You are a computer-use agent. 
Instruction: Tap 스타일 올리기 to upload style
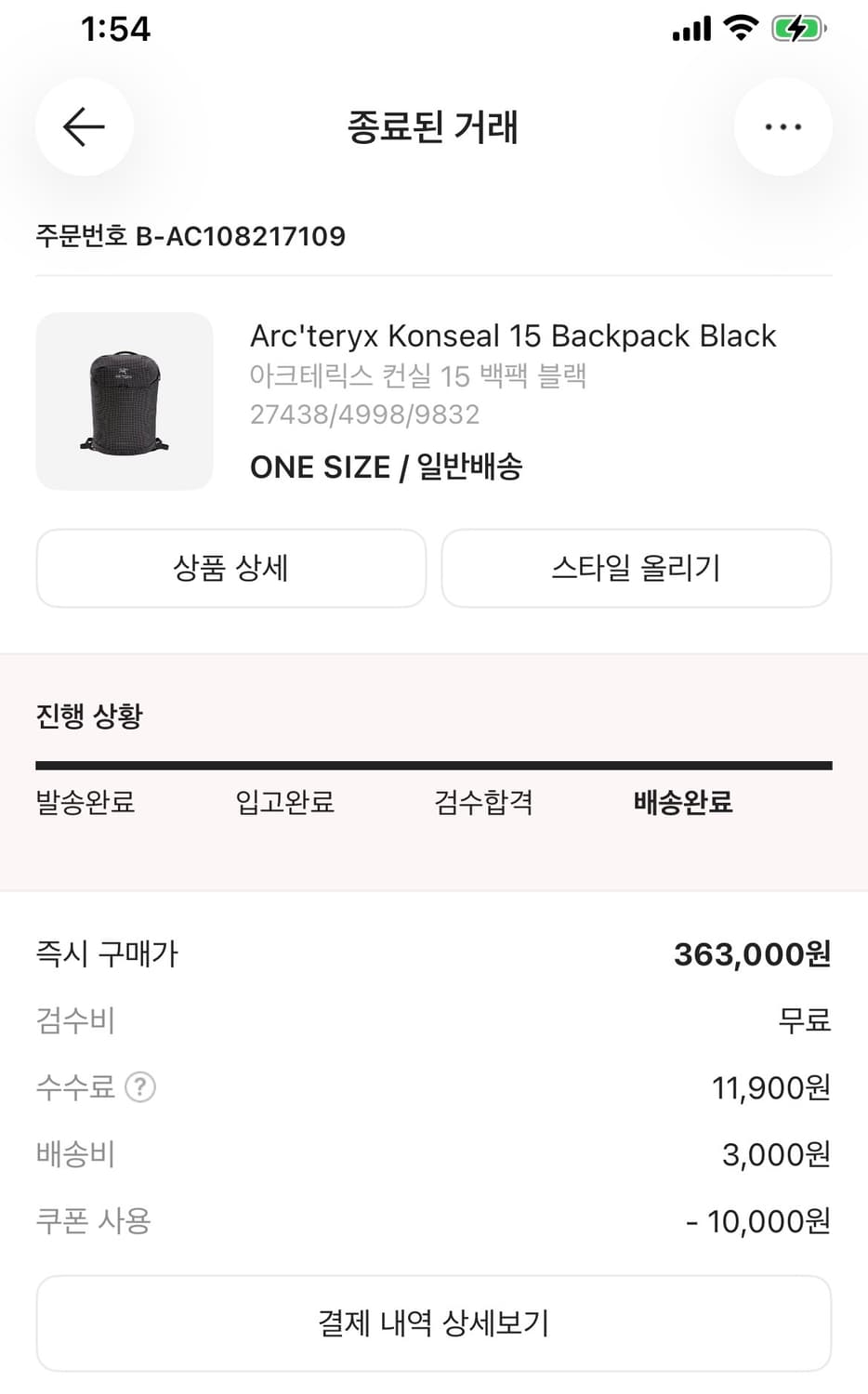tap(636, 569)
